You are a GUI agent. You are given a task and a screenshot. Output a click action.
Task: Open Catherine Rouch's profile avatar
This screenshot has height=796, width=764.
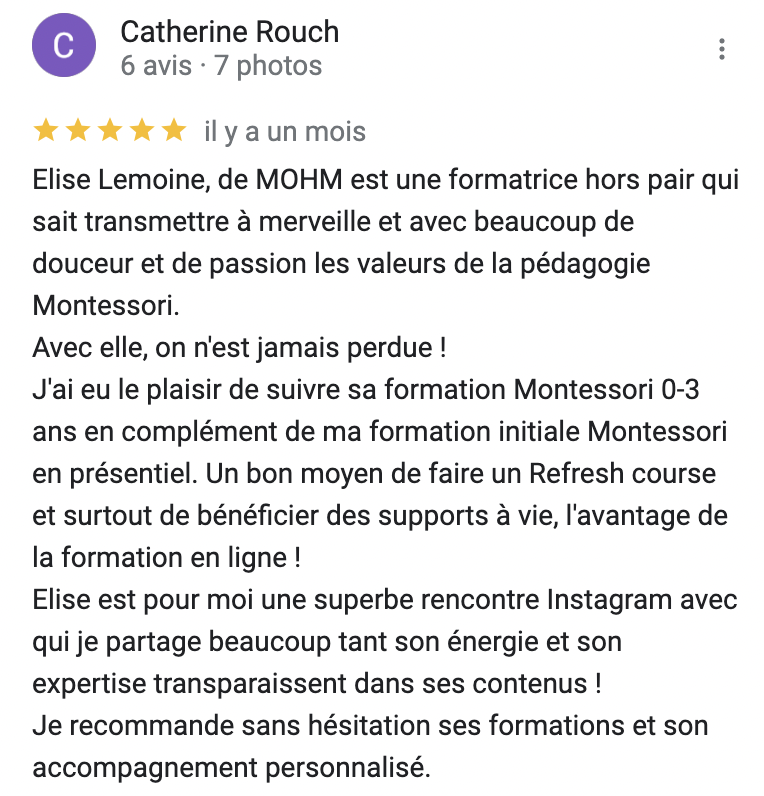64,49
